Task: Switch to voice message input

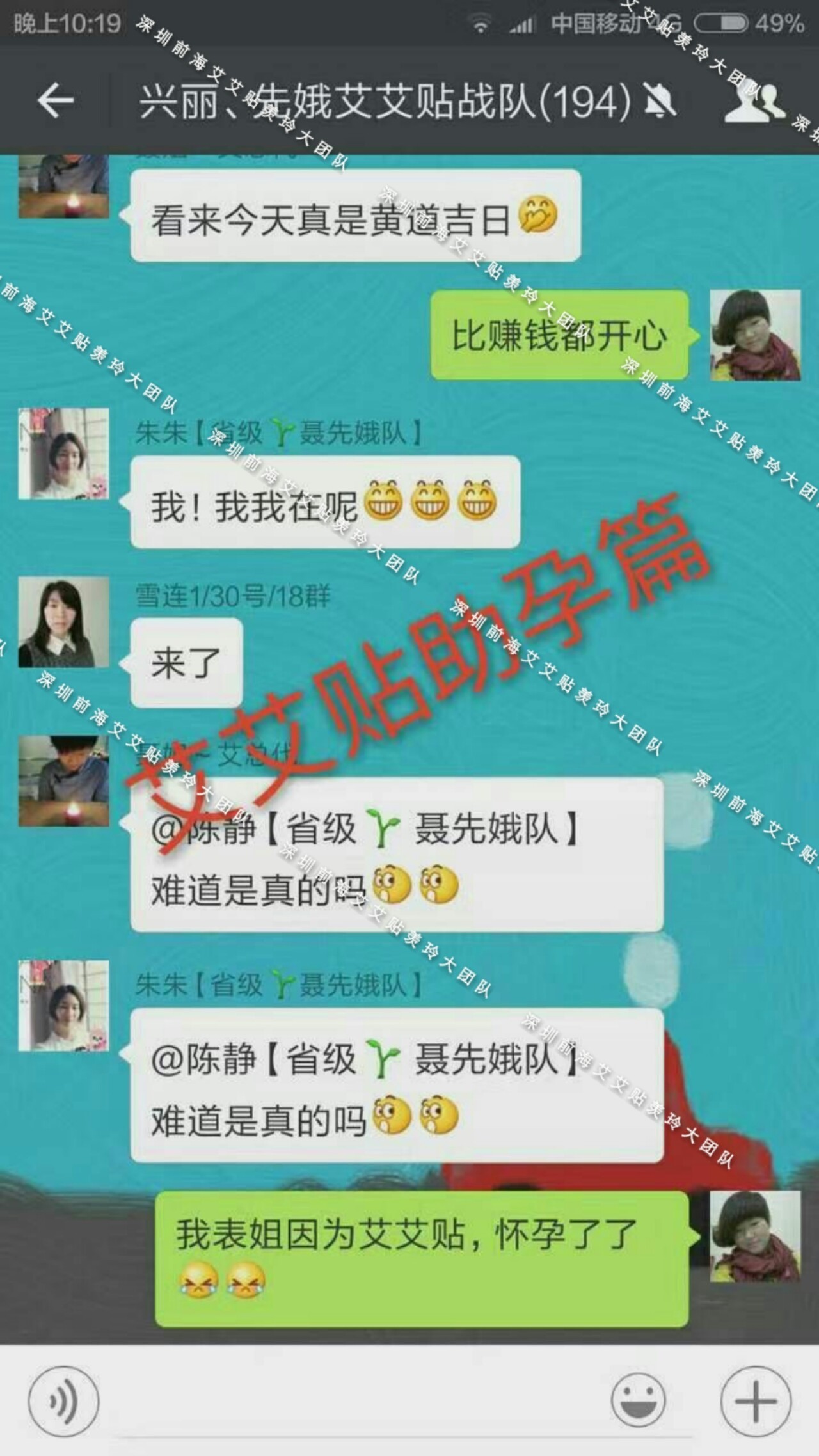Action: click(x=63, y=1400)
